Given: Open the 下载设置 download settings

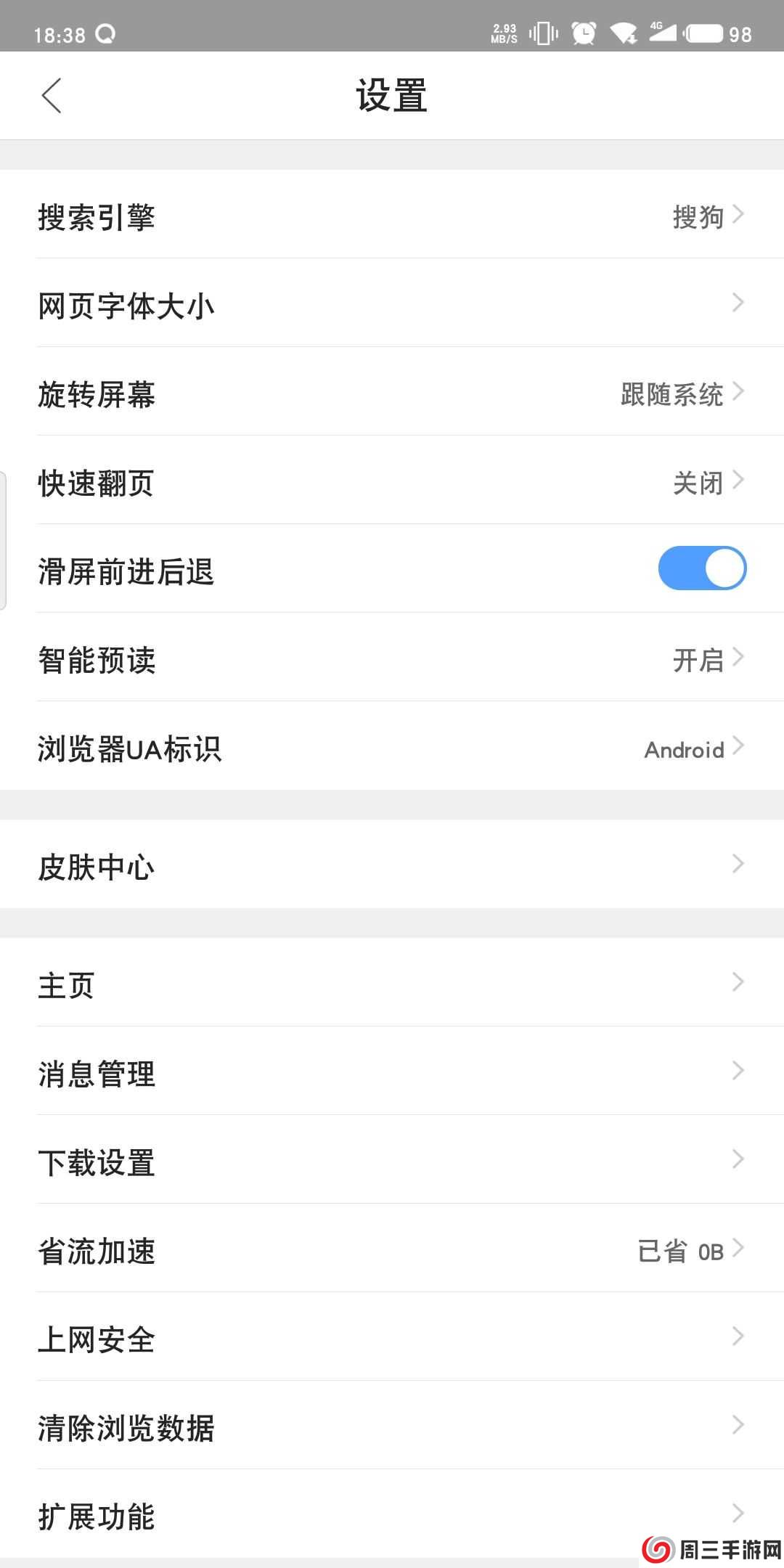Looking at the screenshot, I should 392,1161.
